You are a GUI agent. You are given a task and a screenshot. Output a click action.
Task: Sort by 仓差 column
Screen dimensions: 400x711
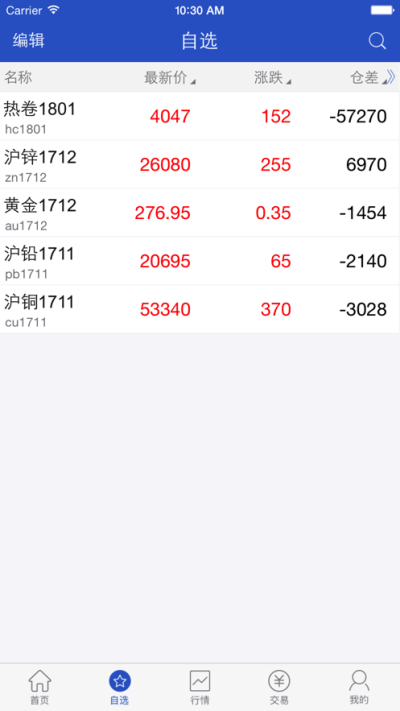coord(368,78)
